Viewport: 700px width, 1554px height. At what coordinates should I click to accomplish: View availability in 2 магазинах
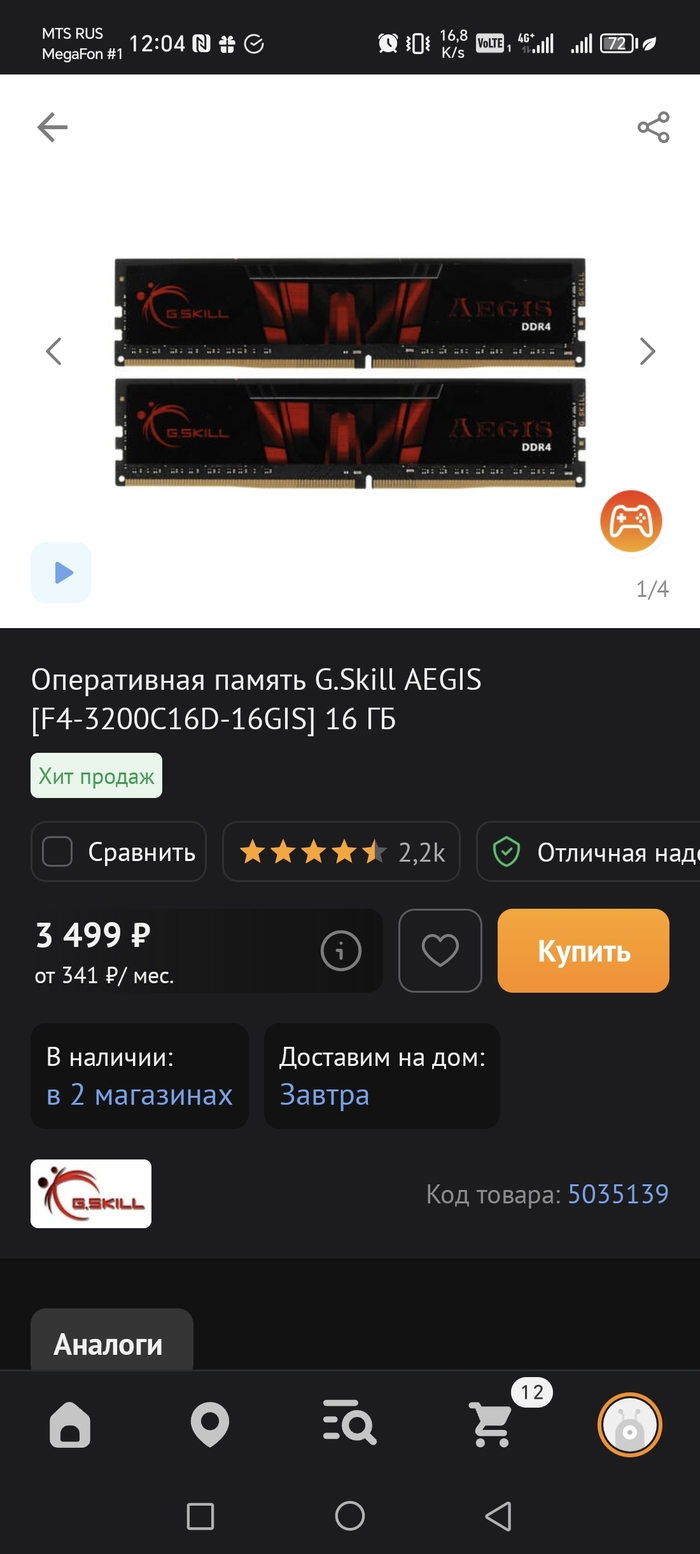[x=139, y=1094]
